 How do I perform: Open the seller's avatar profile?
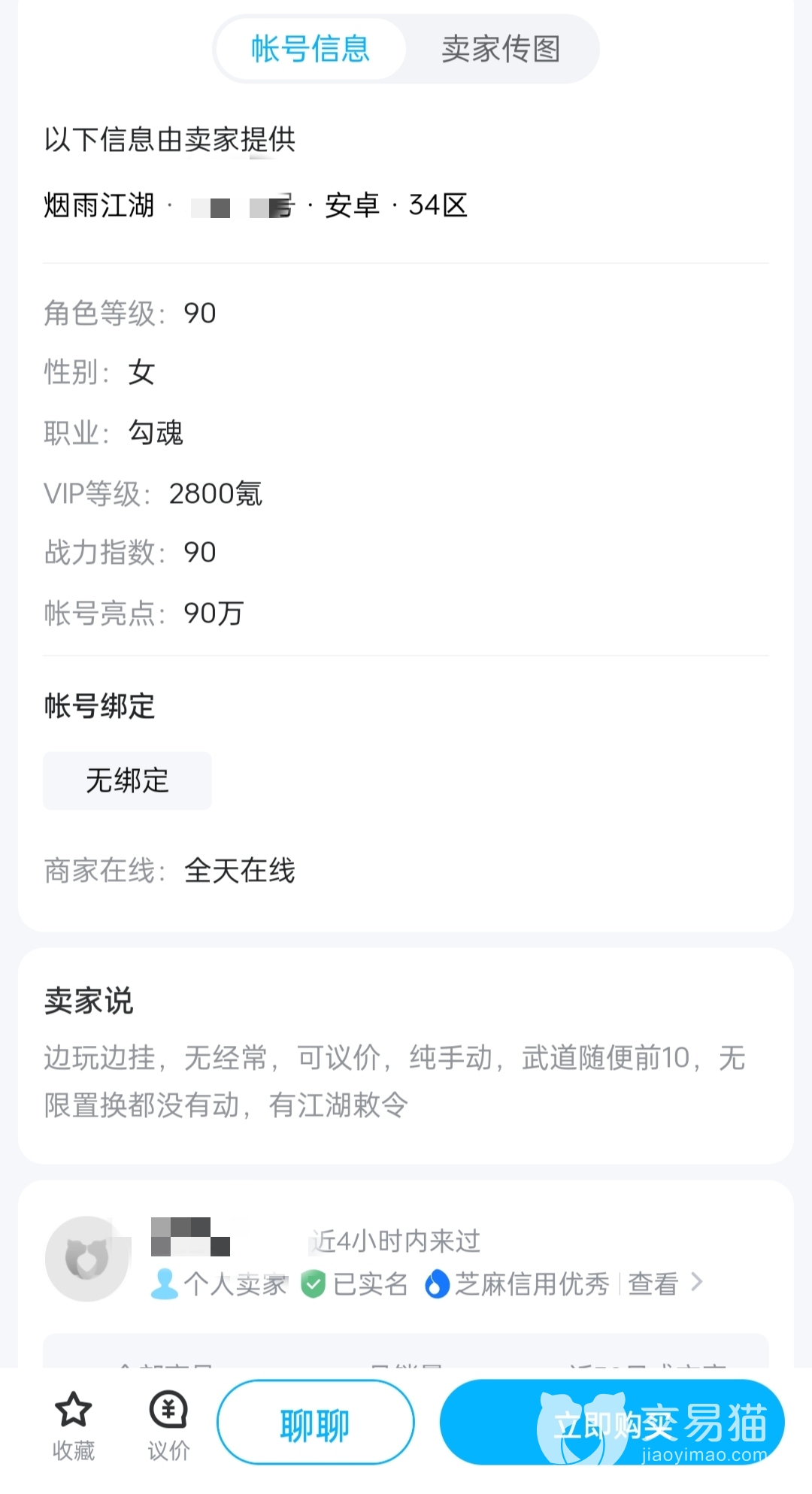pyautogui.click(x=88, y=1258)
